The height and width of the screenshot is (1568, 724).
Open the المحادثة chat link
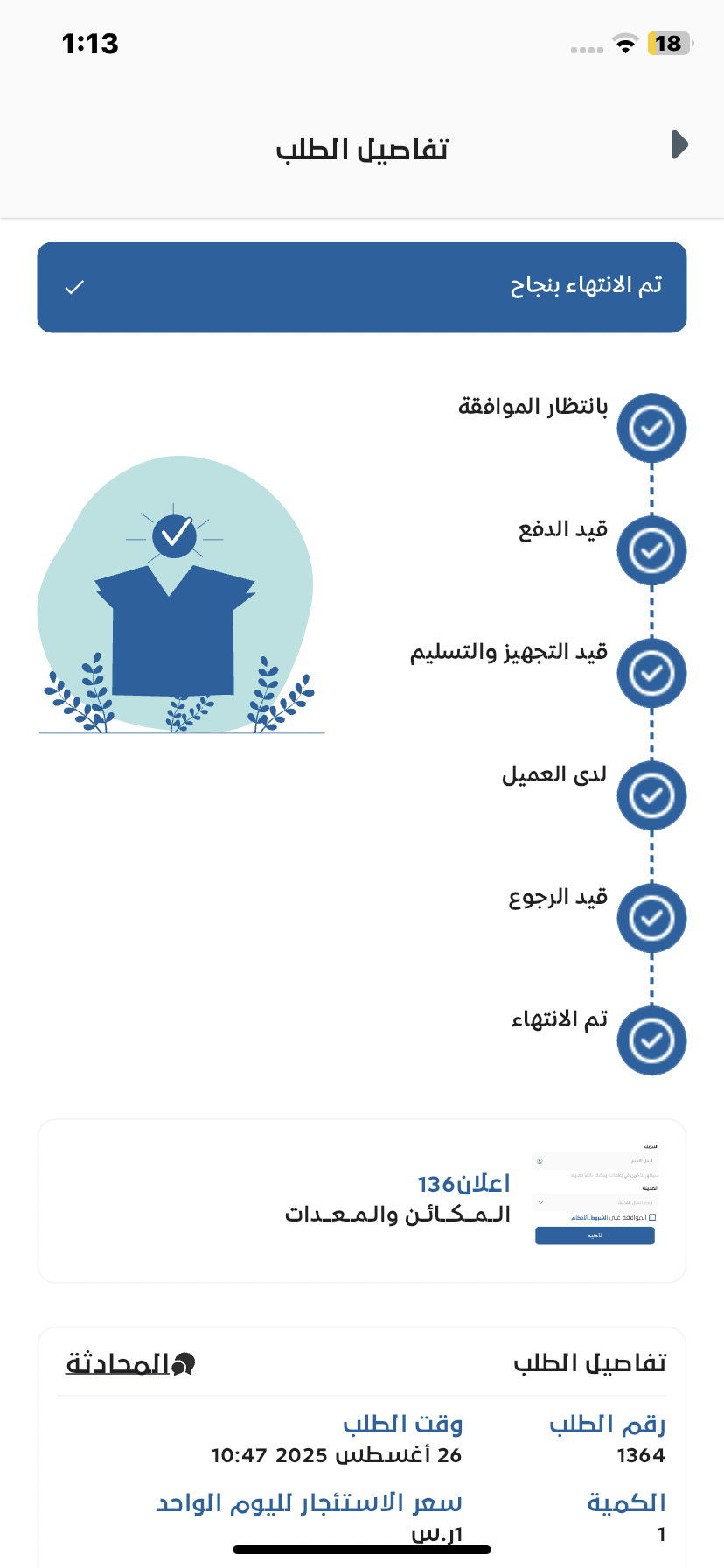(130, 1363)
